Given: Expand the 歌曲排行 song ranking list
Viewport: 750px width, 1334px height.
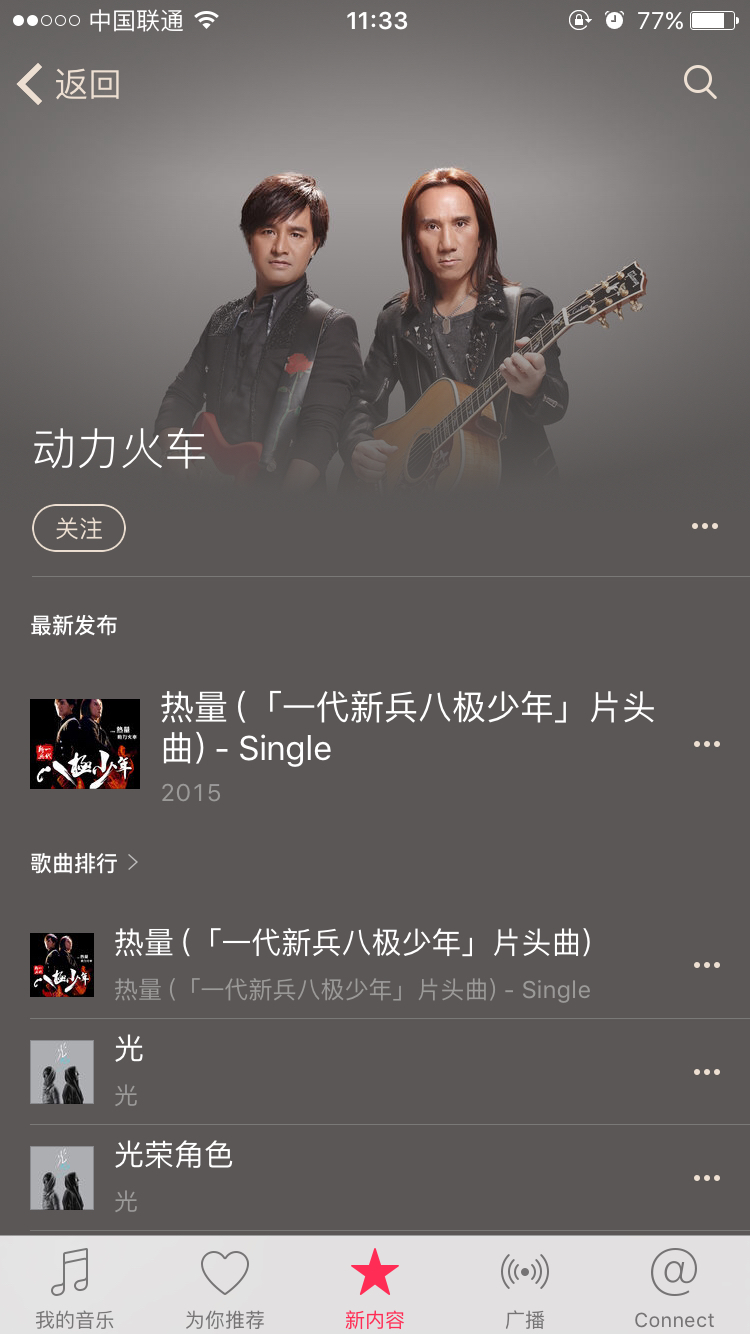Looking at the screenshot, I should [85, 863].
